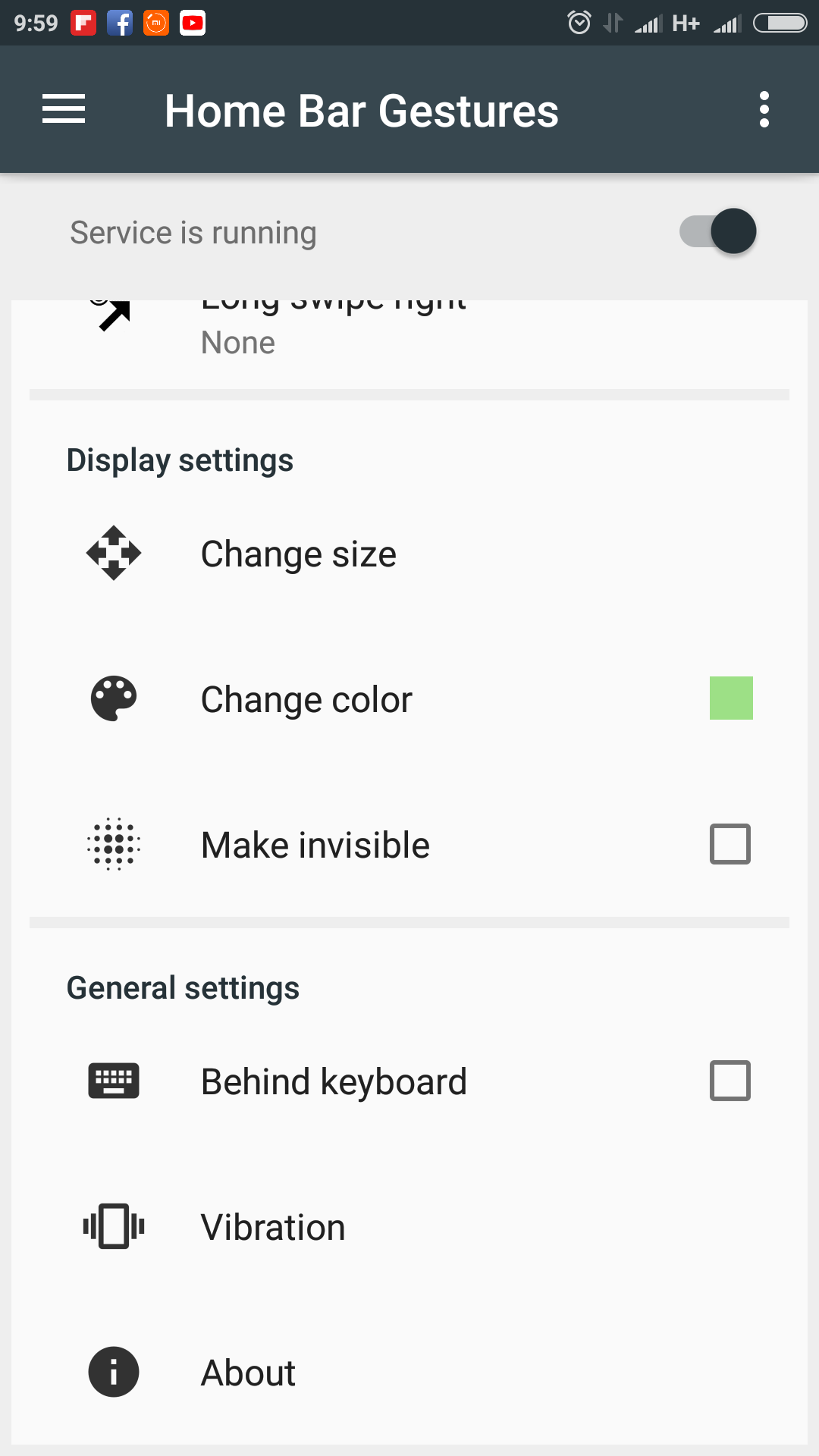Turn off the running service switch
Screen dimensions: 819x1456
coord(717,231)
